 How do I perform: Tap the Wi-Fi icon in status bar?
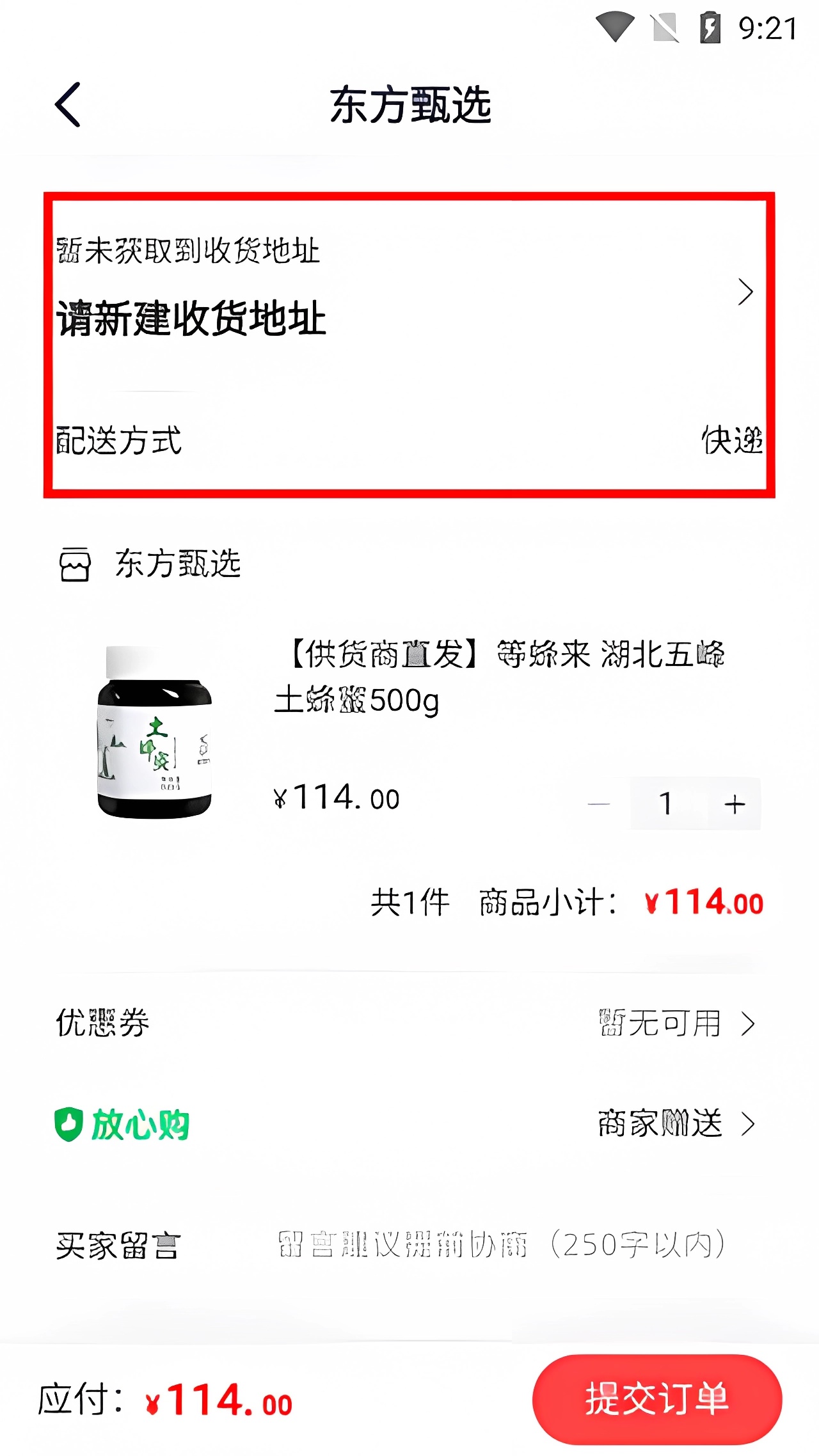coord(616,27)
